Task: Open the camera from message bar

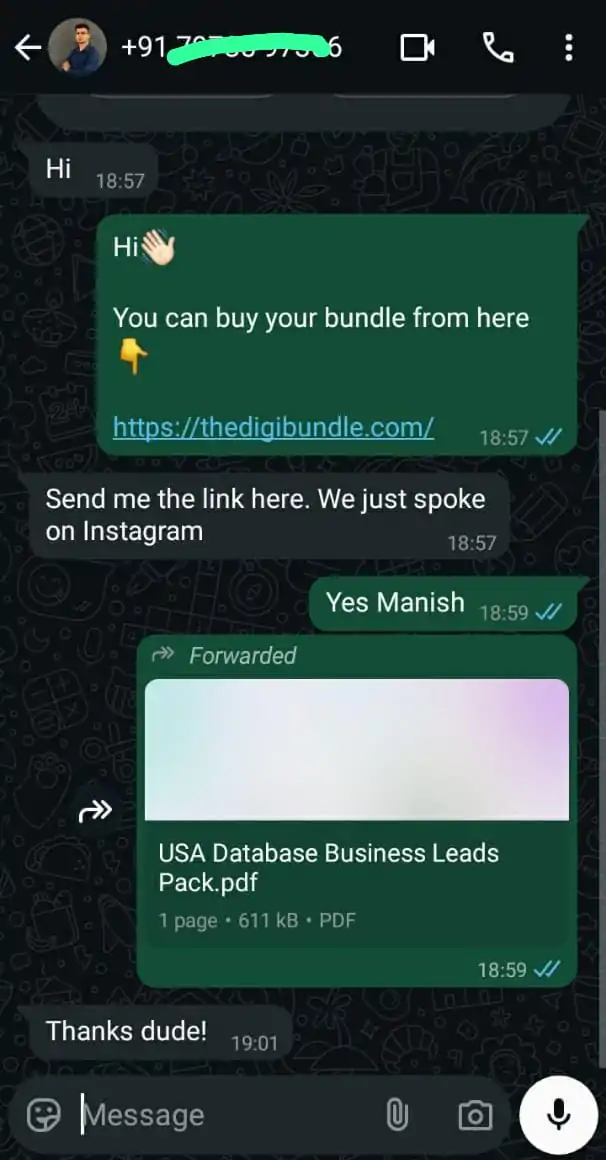Action: pyautogui.click(x=474, y=1115)
